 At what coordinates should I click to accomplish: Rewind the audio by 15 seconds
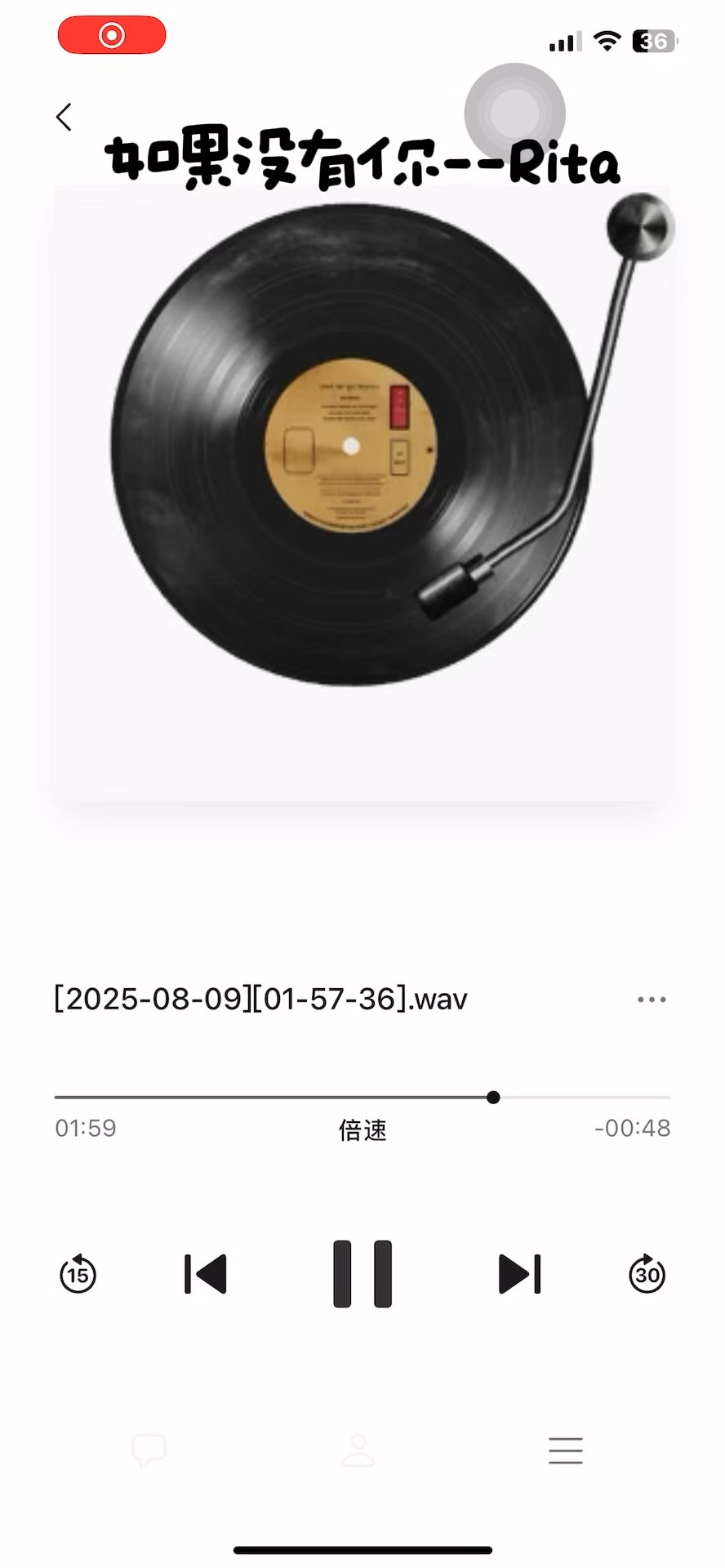[x=78, y=1274]
